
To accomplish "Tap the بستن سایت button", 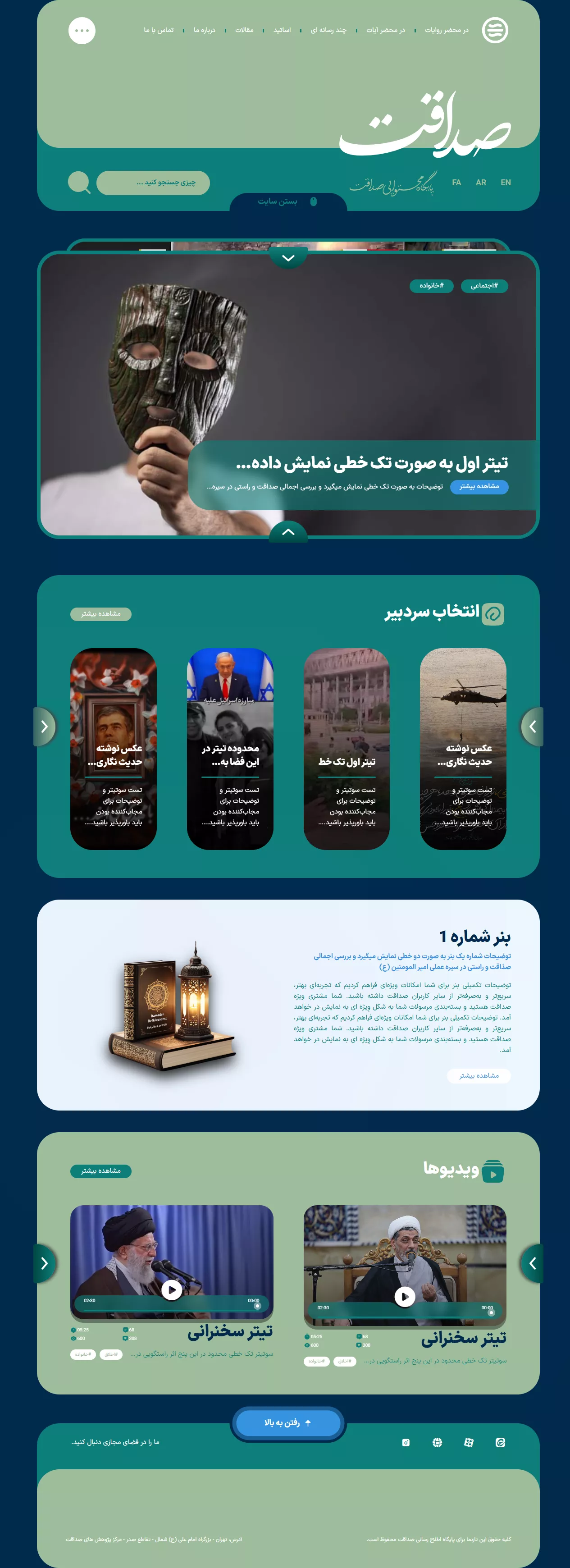I will tap(287, 201).
